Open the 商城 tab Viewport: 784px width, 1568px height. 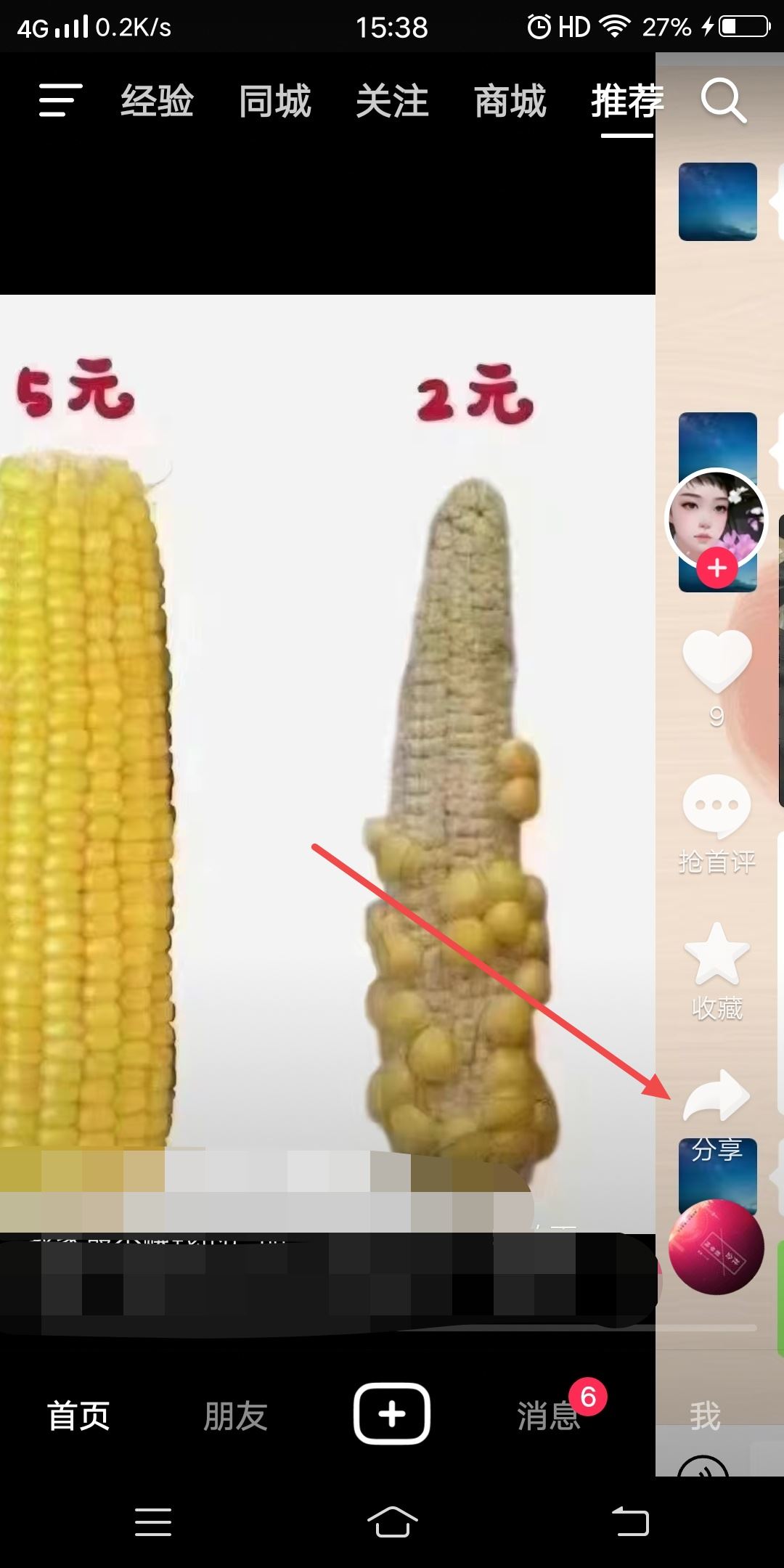coord(510,101)
